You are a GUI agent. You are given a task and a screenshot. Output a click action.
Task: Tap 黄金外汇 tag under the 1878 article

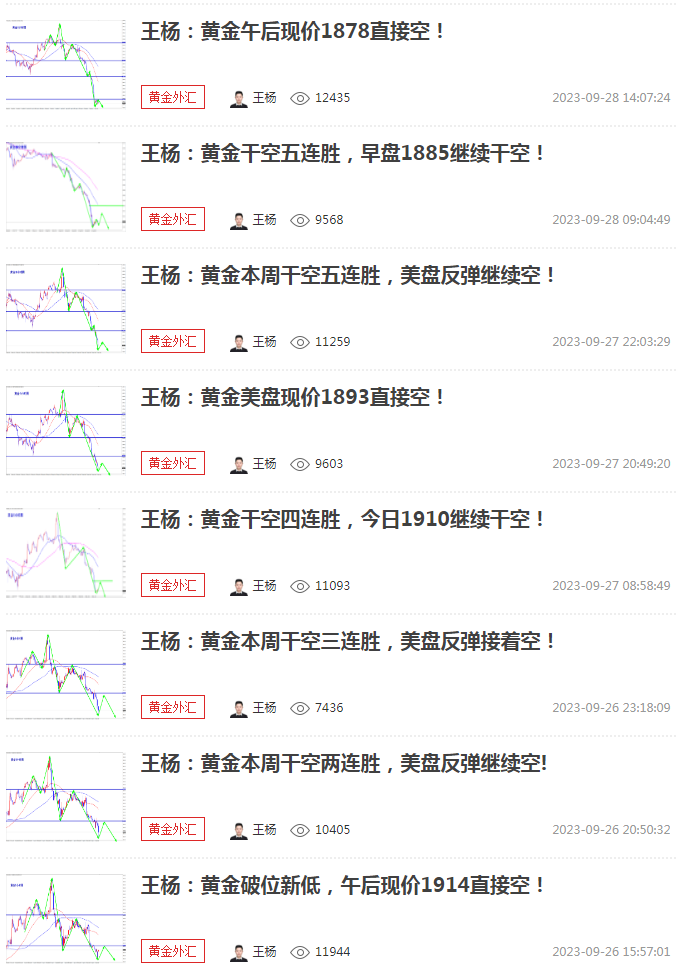click(x=173, y=97)
